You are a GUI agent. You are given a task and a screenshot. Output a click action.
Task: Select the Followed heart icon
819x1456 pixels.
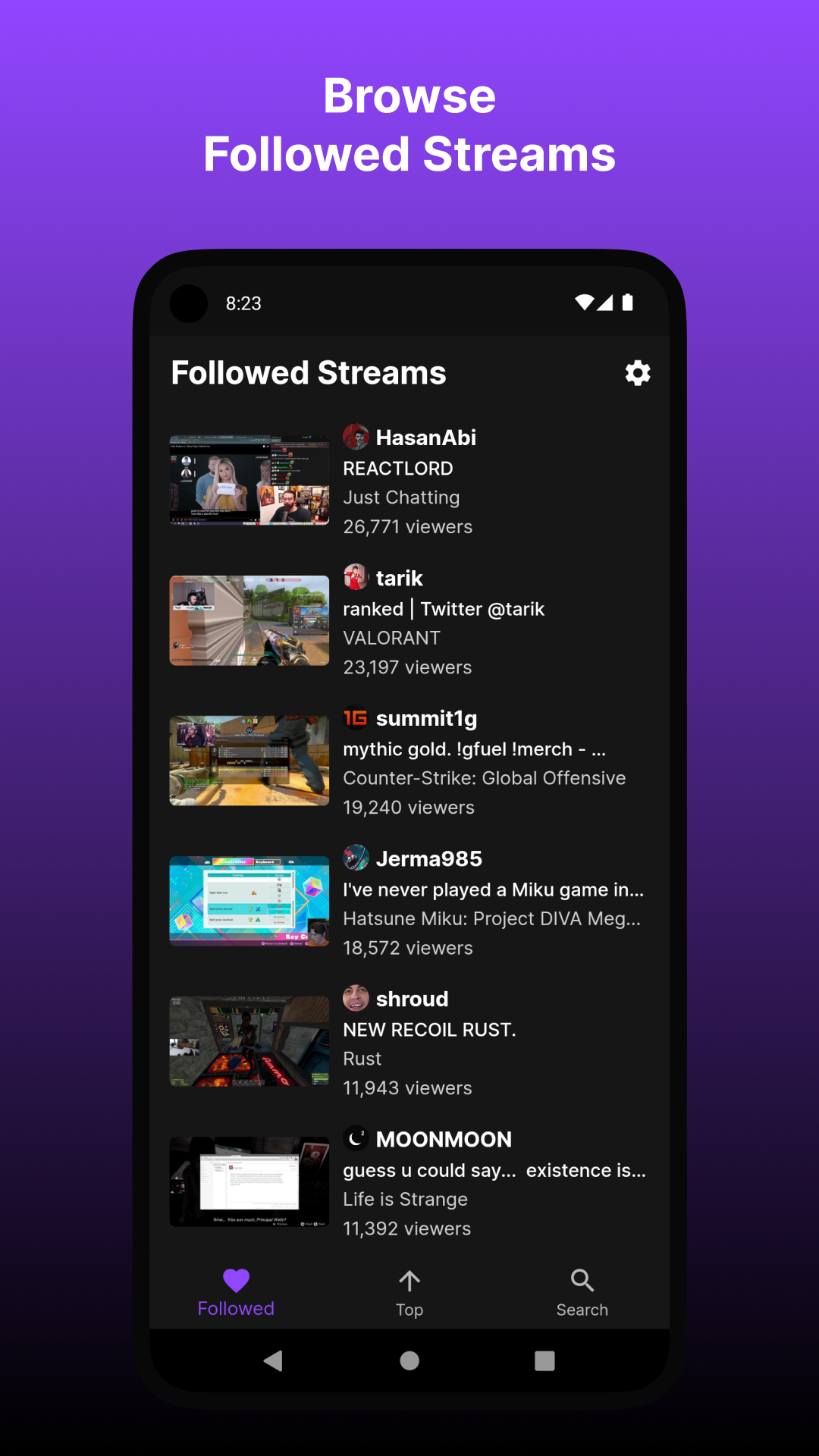(236, 1278)
